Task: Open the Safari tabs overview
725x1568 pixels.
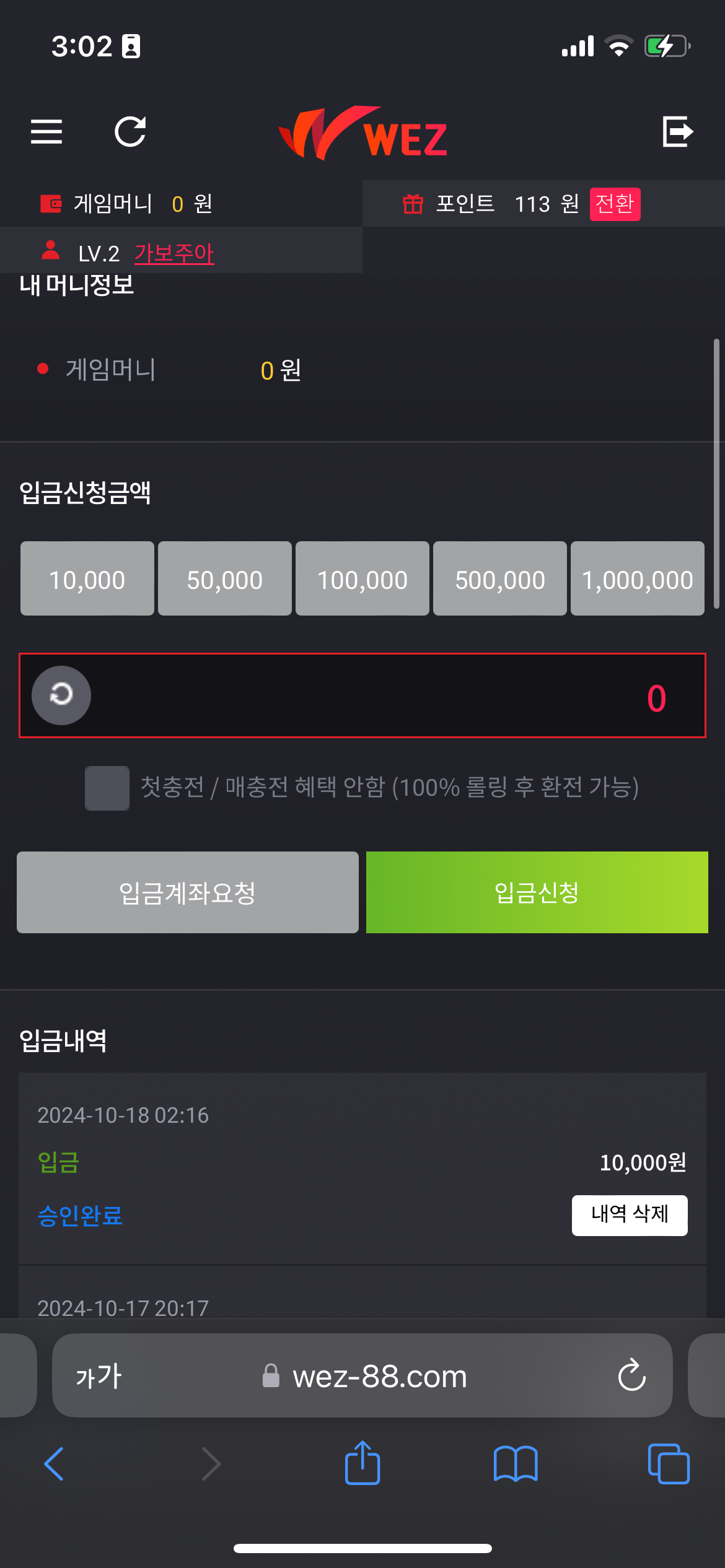Action: pos(668,1464)
